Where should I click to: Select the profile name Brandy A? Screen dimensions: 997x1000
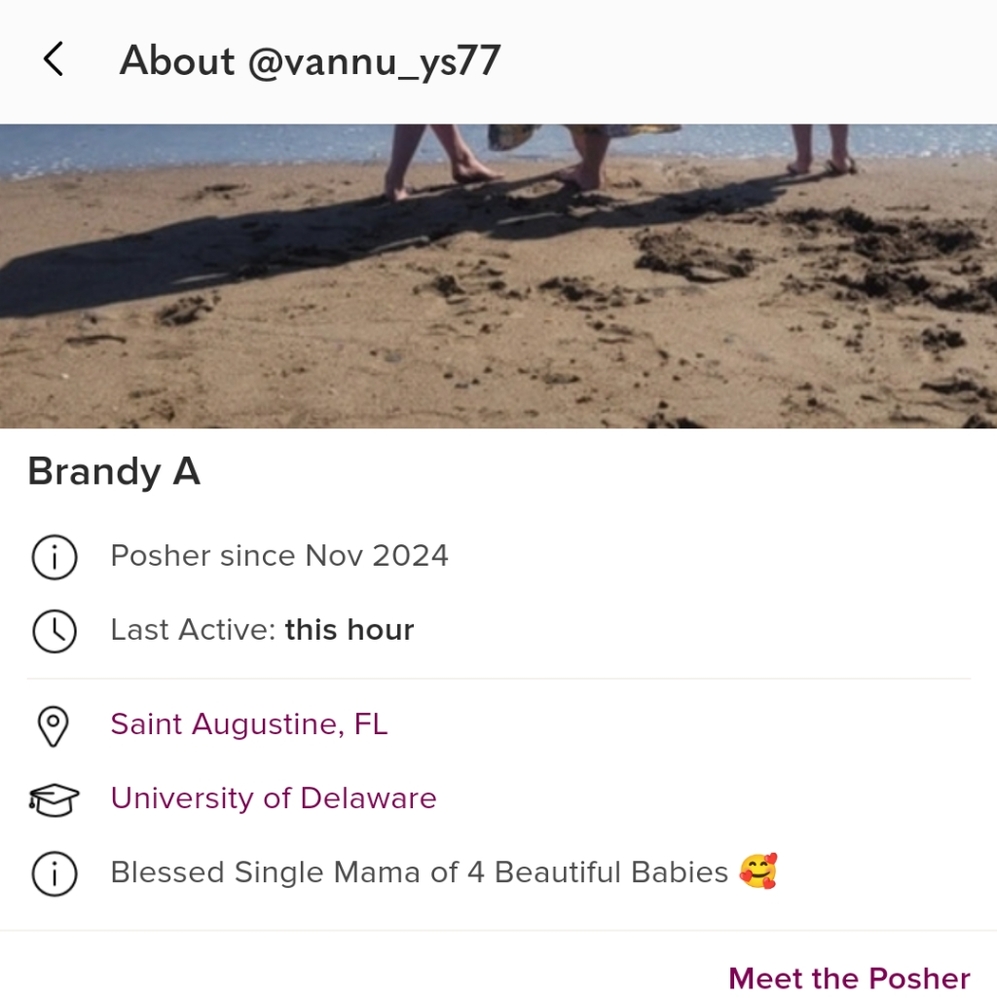click(113, 471)
